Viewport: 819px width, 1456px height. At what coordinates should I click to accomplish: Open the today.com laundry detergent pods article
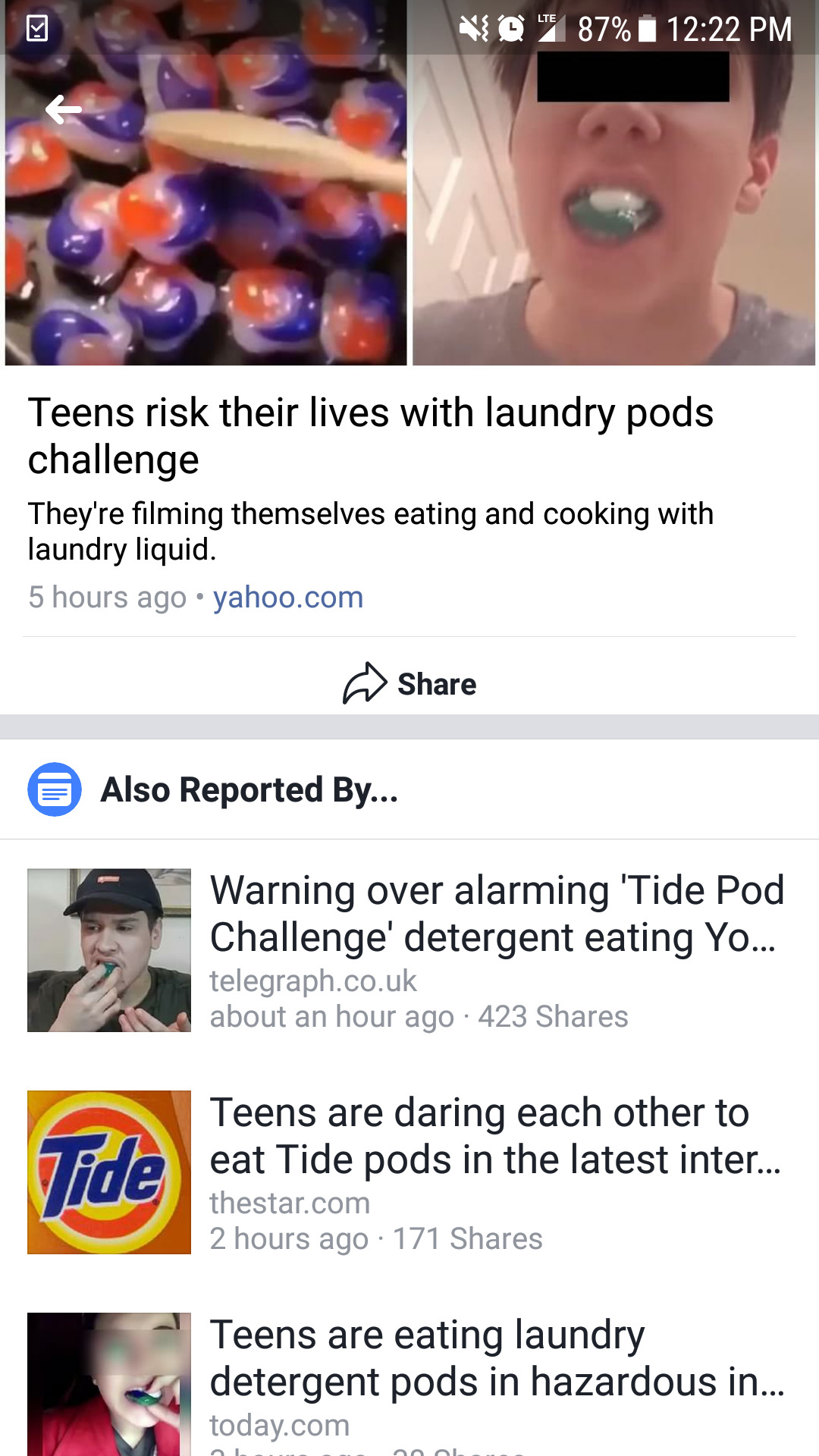click(496, 1358)
